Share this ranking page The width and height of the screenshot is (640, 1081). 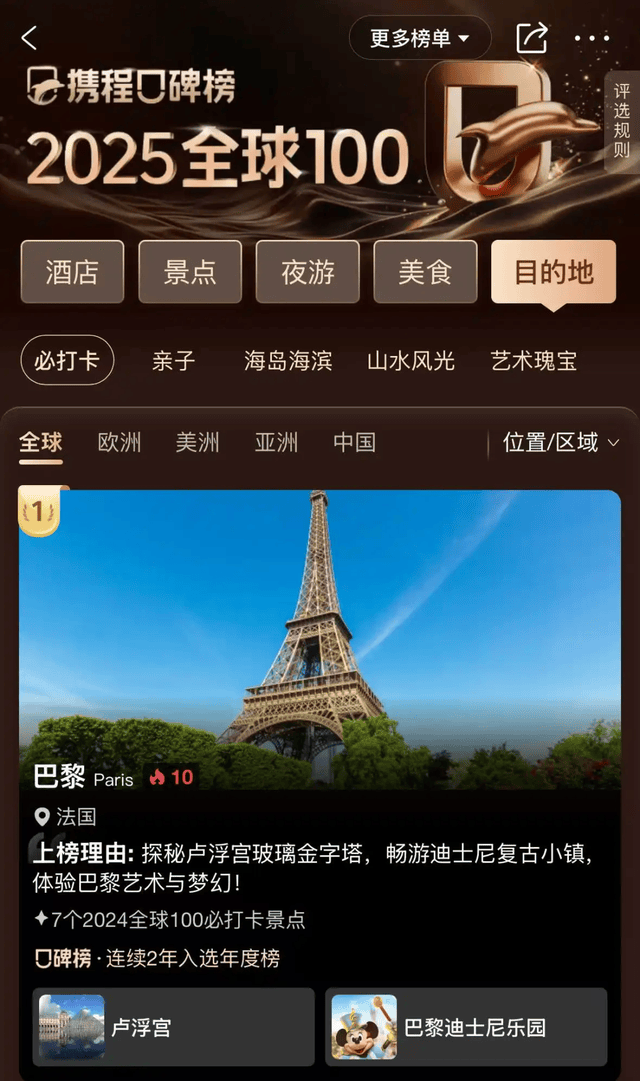[x=531, y=39]
